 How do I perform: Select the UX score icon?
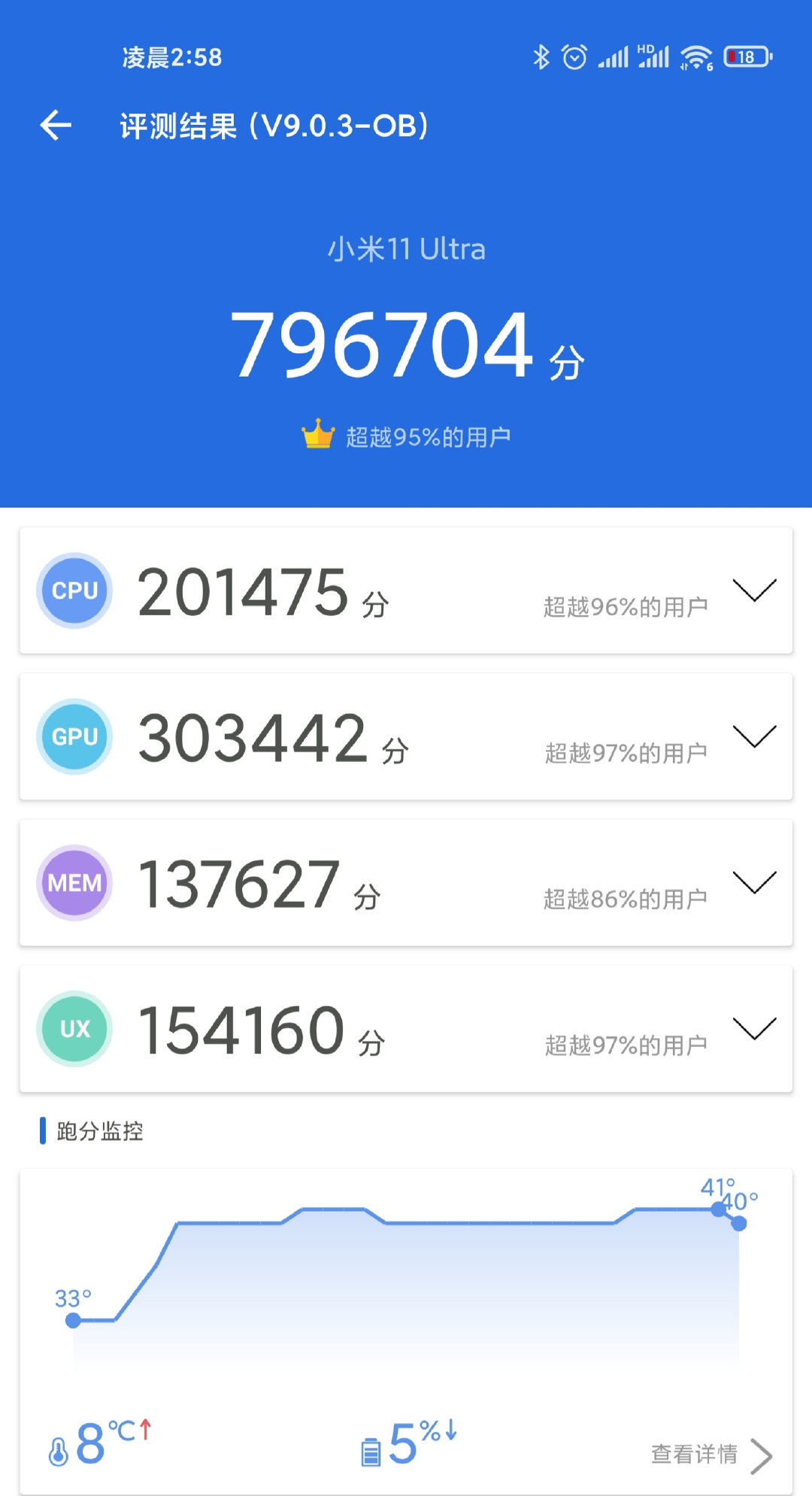pyautogui.click(x=73, y=1027)
